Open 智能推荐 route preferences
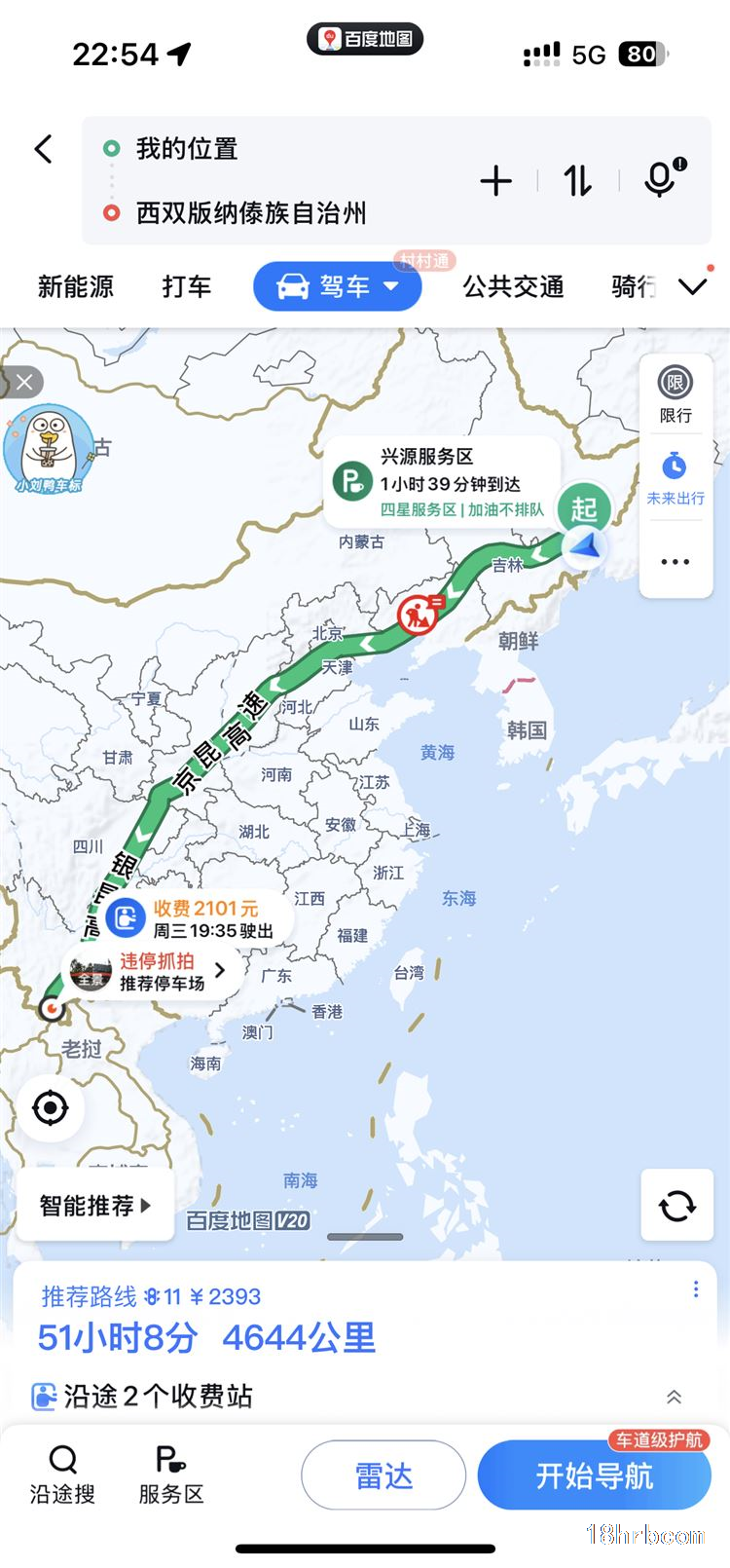 pos(95,1206)
